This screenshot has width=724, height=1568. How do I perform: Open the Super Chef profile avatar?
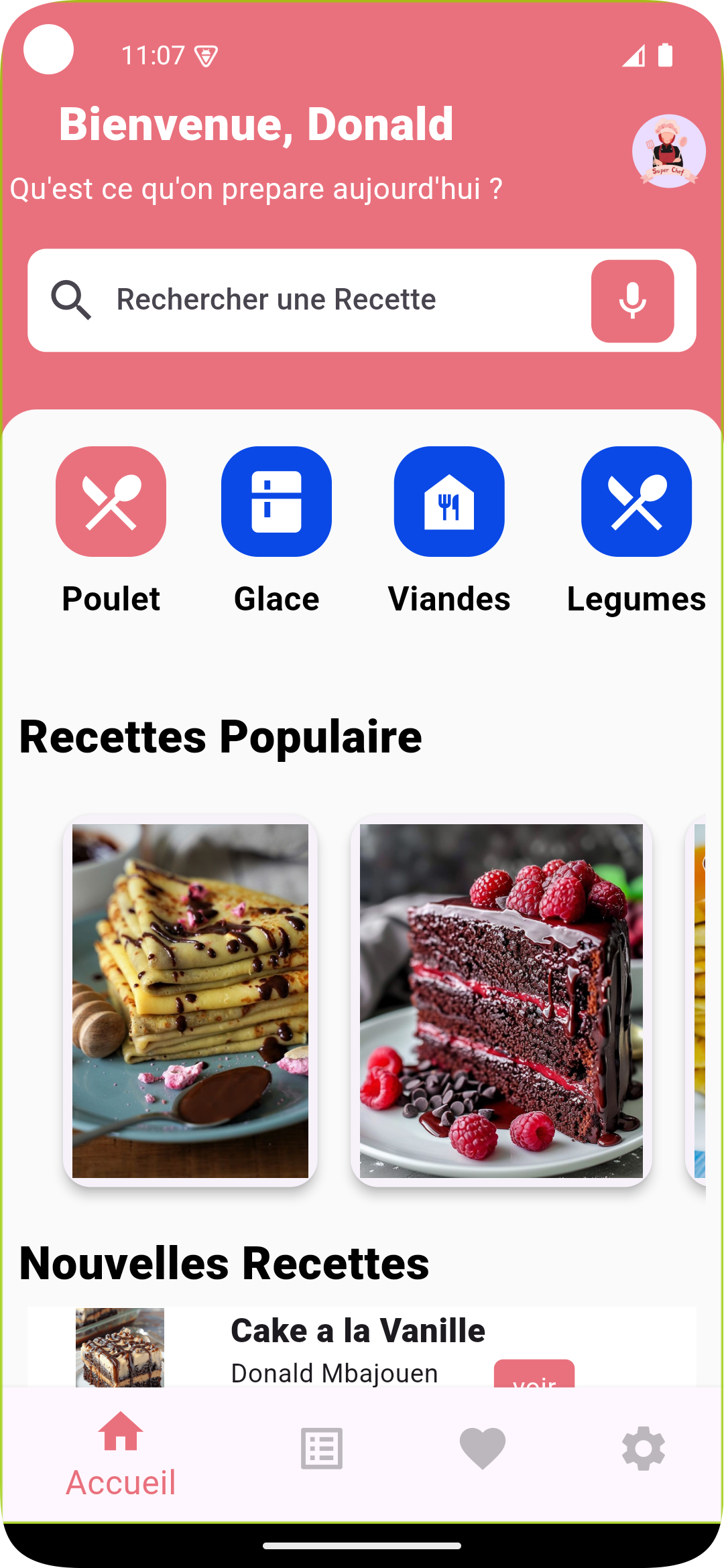pos(668,151)
